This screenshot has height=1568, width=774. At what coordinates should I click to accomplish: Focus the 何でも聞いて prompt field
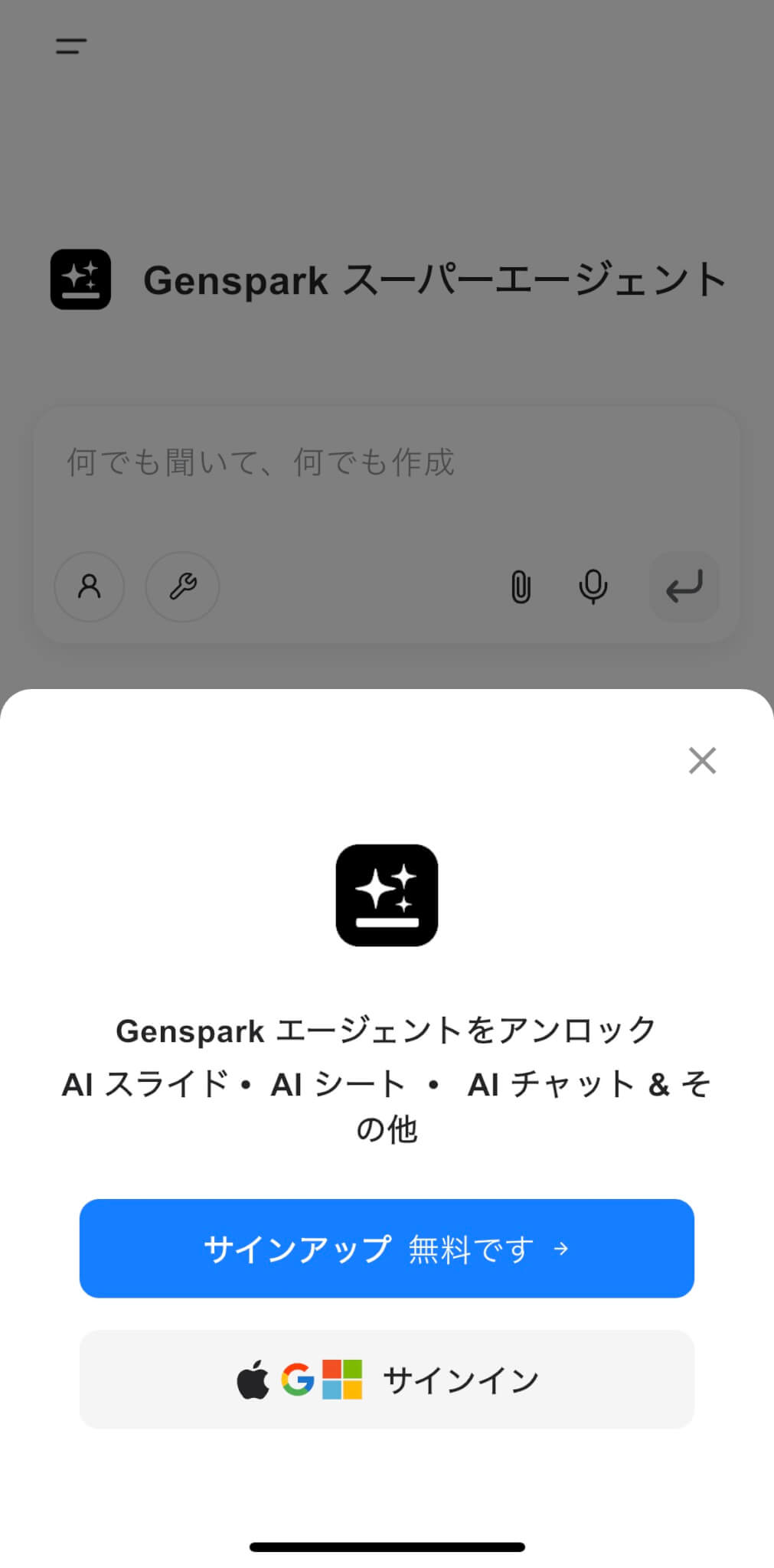click(387, 463)
